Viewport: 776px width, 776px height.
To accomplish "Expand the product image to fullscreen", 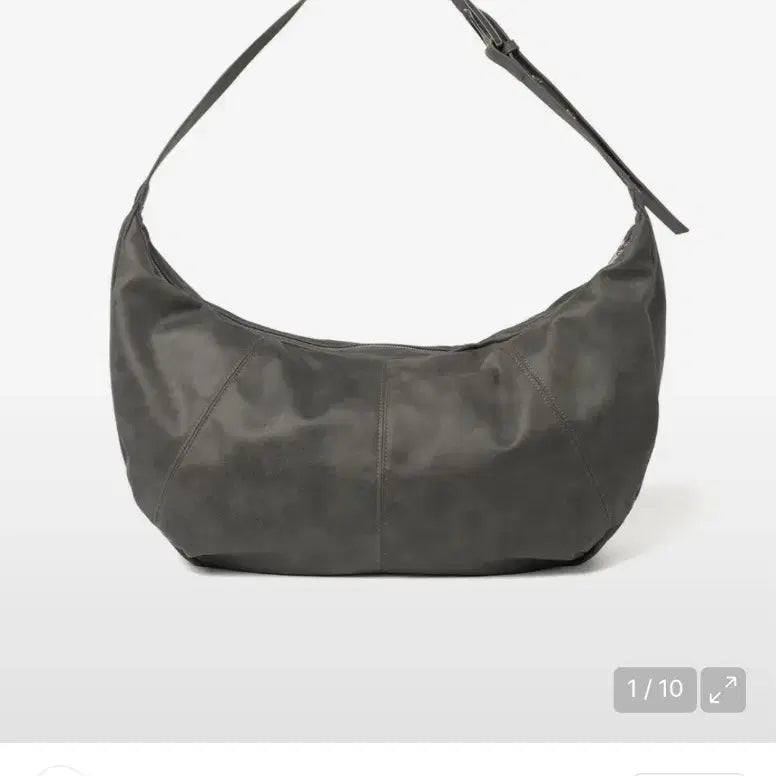I will click(x=722, y=689).
